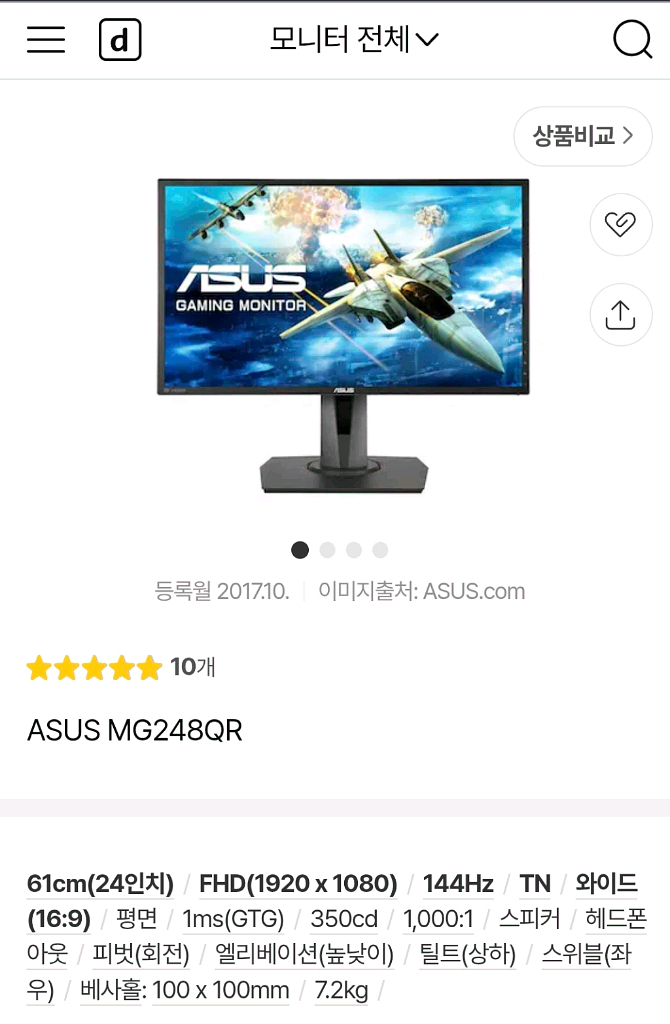
Task: Expand the 모니터 전체 category dropdown
Action: point(354,40)
